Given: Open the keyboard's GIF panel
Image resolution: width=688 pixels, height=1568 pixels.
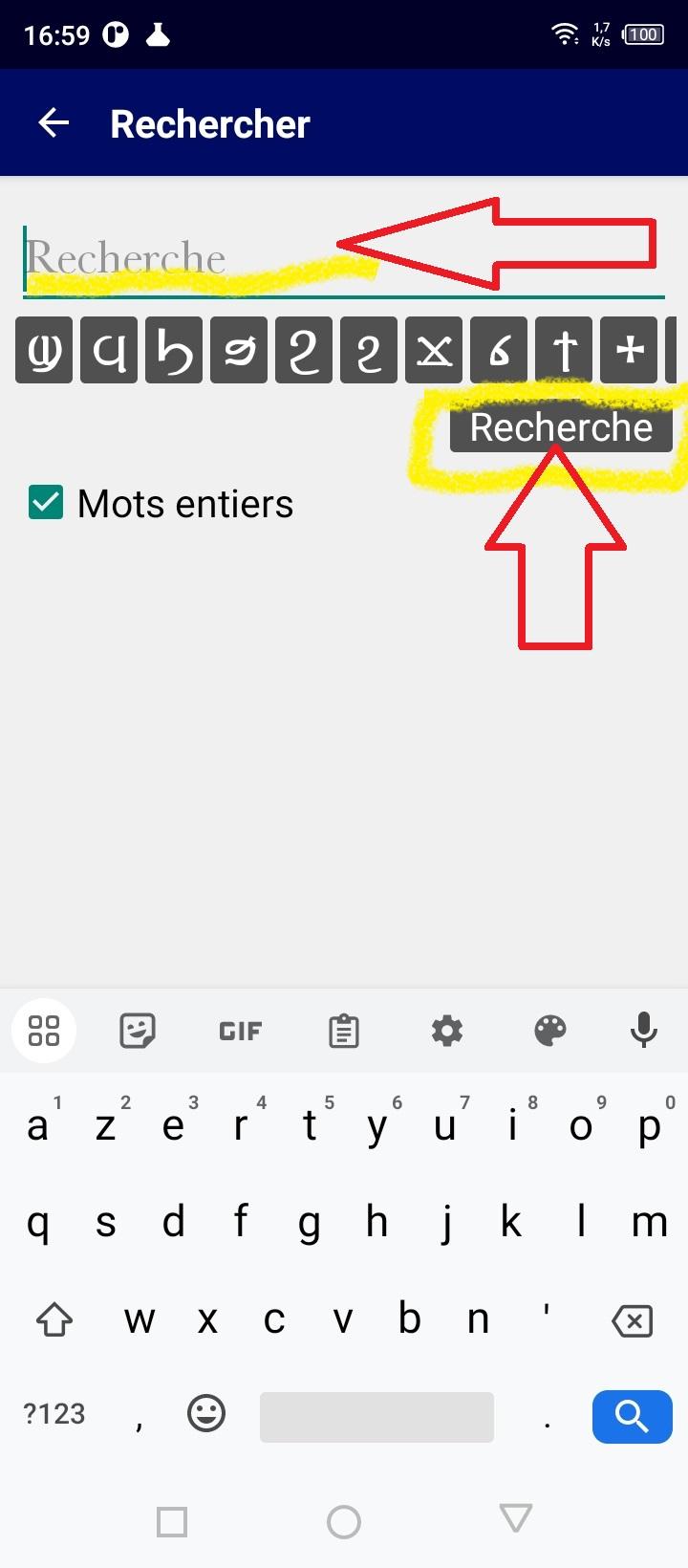Looking at the screenshot, I should 240,1031.
